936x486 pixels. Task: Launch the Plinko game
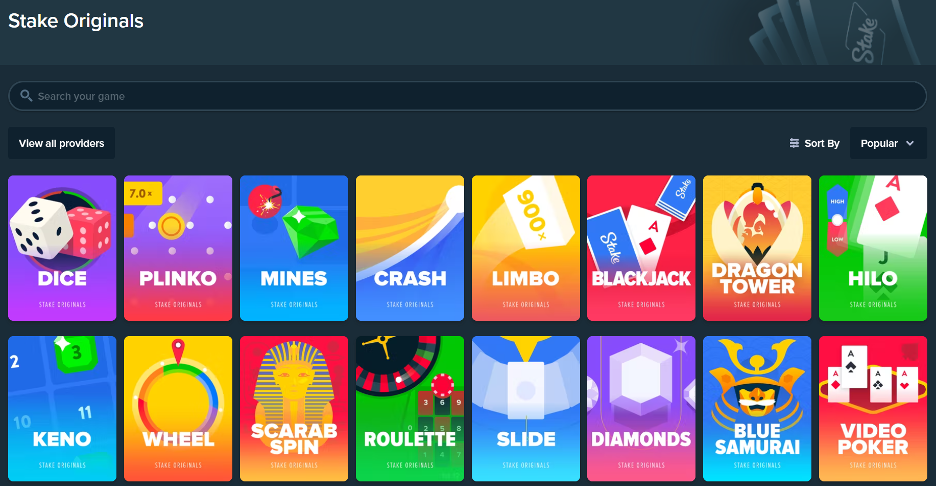tap(178, 248)
